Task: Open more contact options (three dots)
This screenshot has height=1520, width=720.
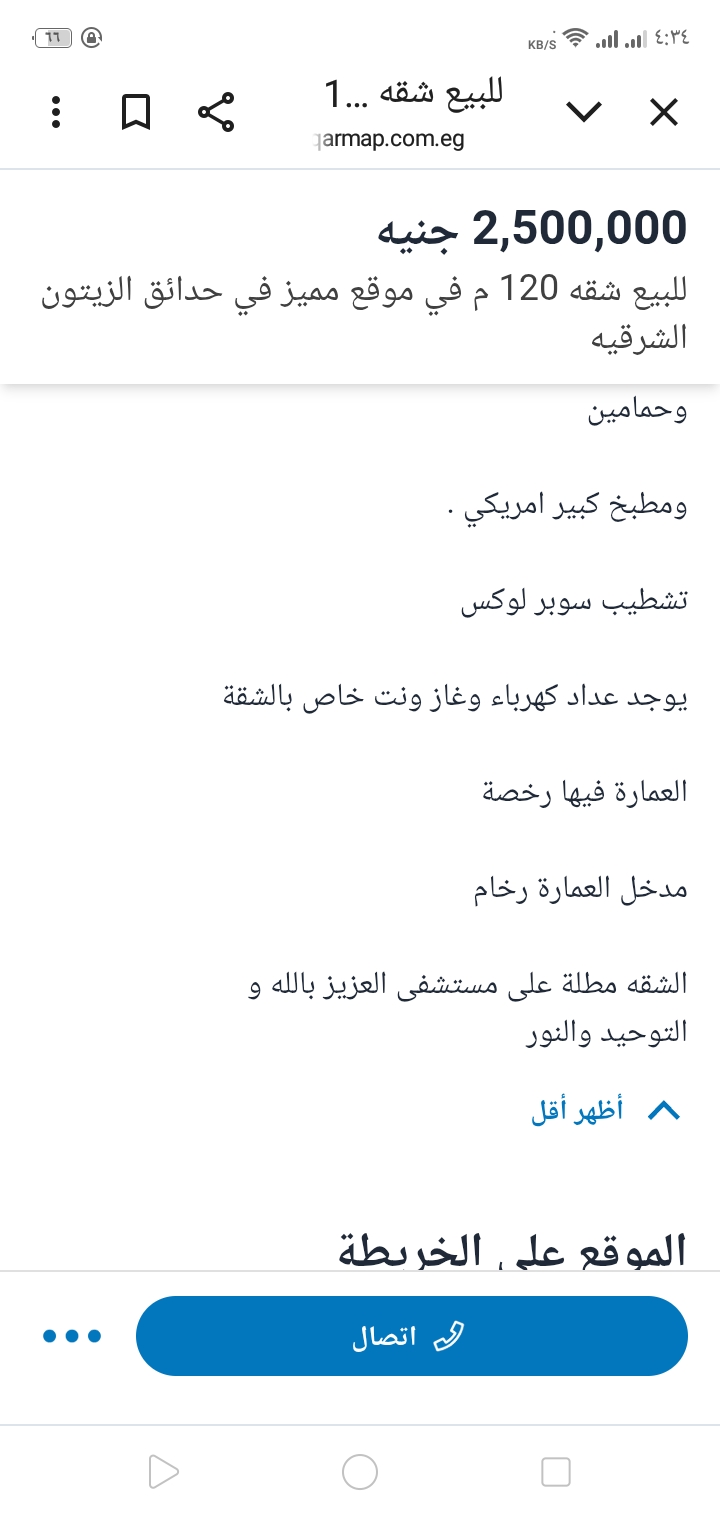Action: tap(72, 1336)
